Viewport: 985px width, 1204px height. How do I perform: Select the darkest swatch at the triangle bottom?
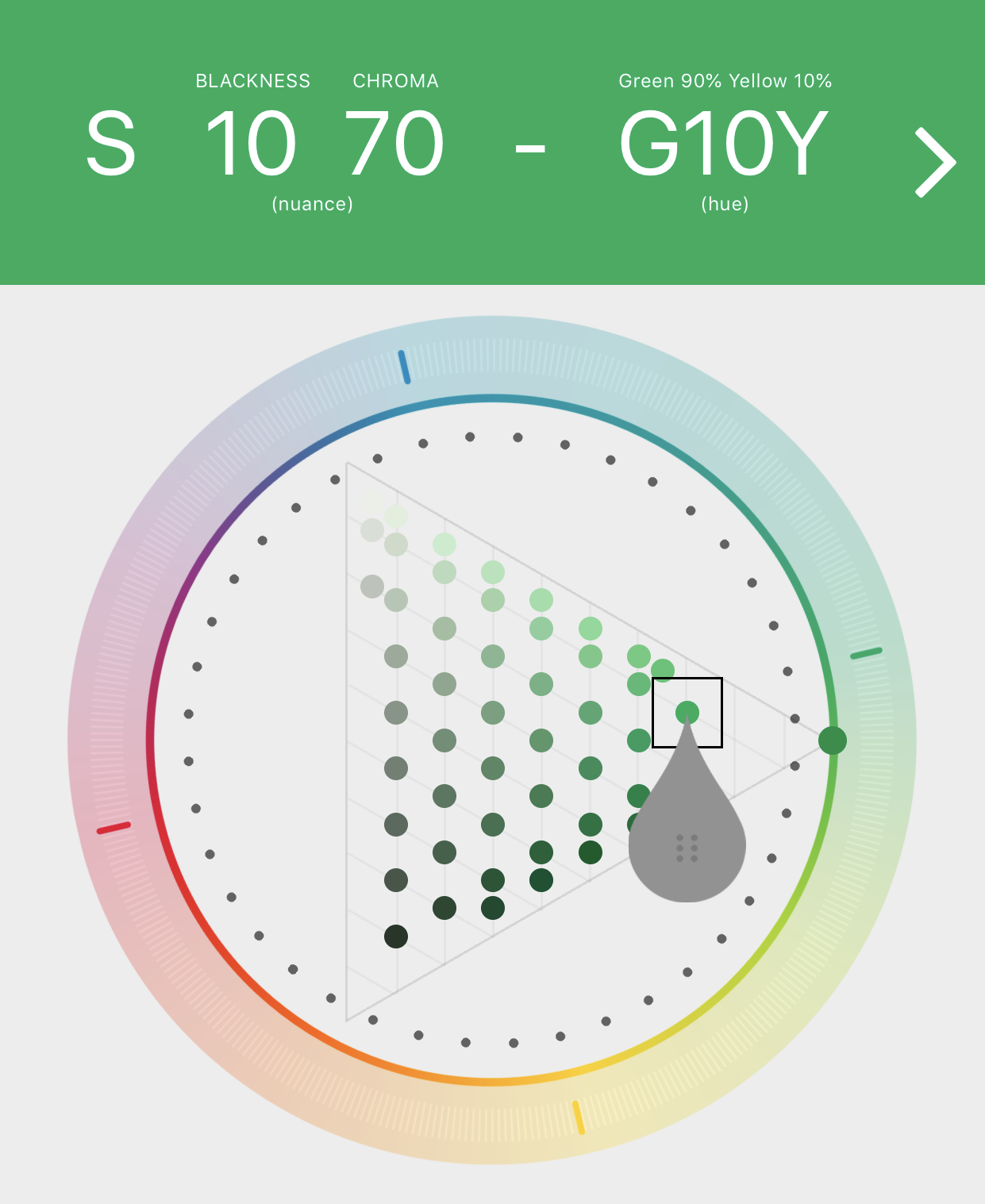[396, 937]
